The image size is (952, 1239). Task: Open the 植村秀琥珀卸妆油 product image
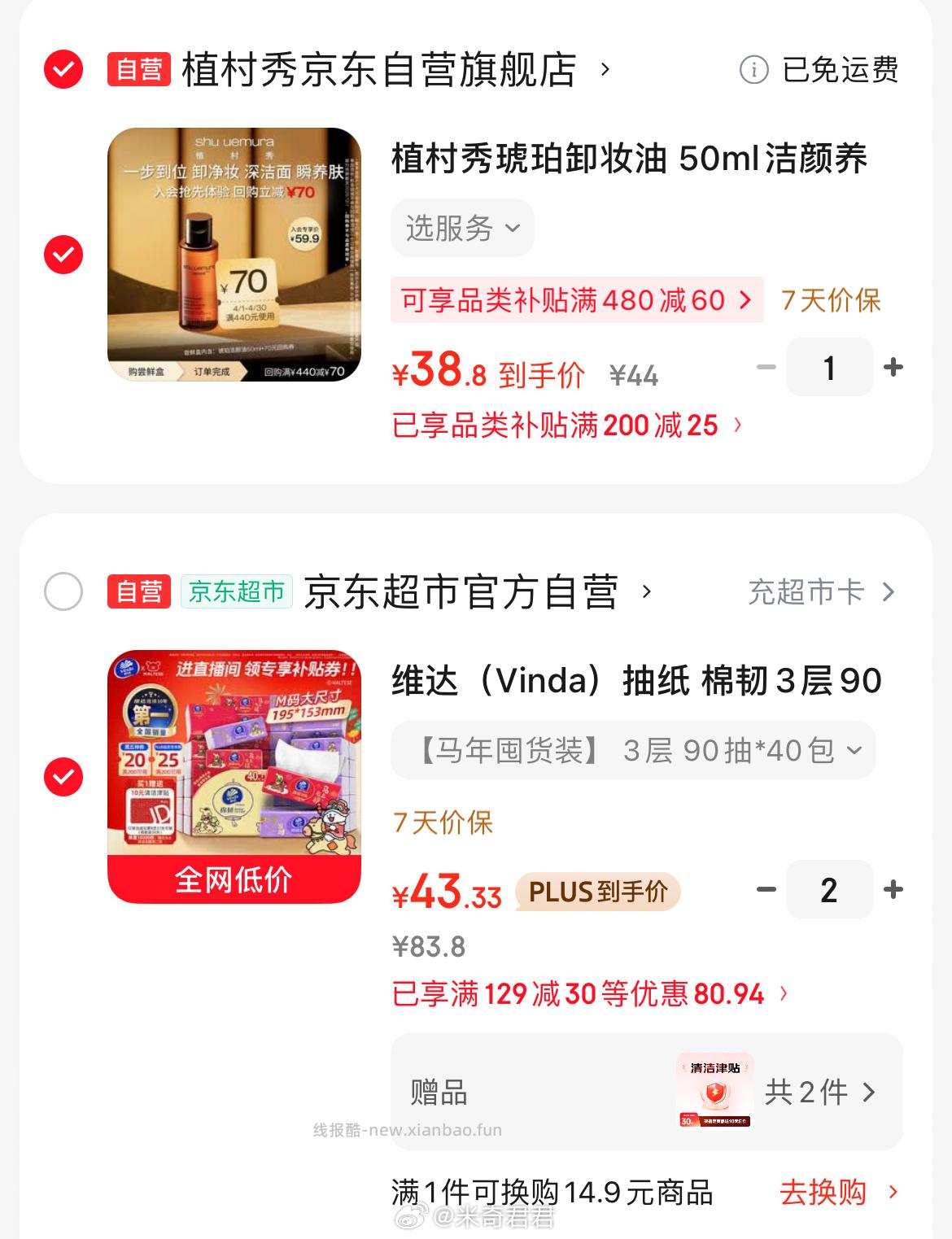[x=234, y=254]
